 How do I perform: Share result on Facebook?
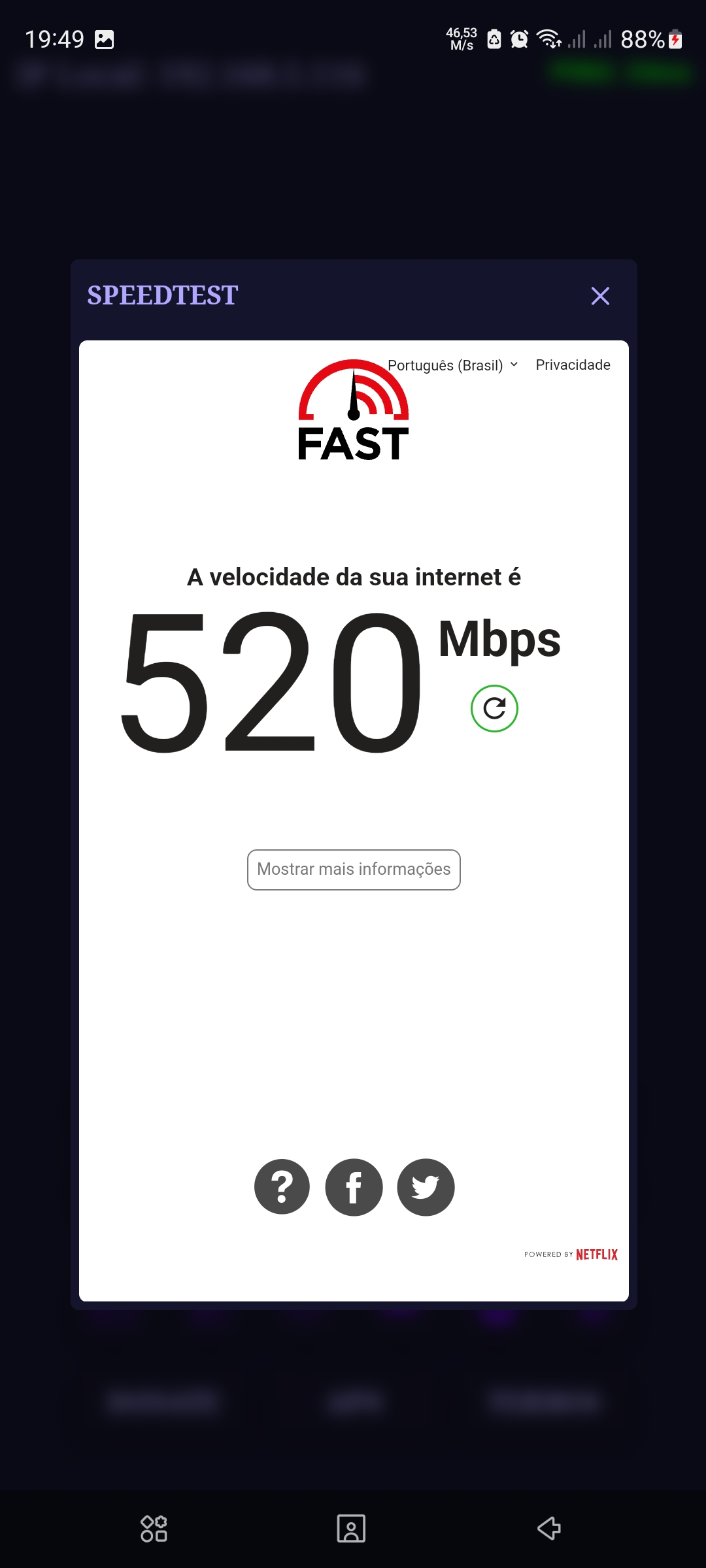(x=354, y=1187)
